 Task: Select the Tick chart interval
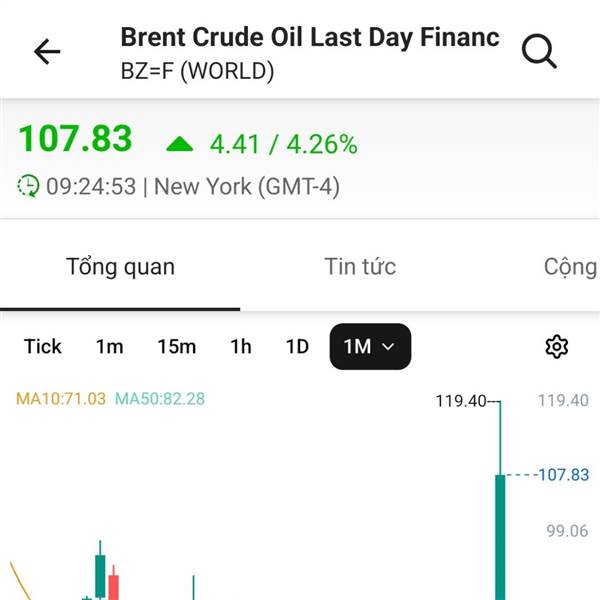43,347
